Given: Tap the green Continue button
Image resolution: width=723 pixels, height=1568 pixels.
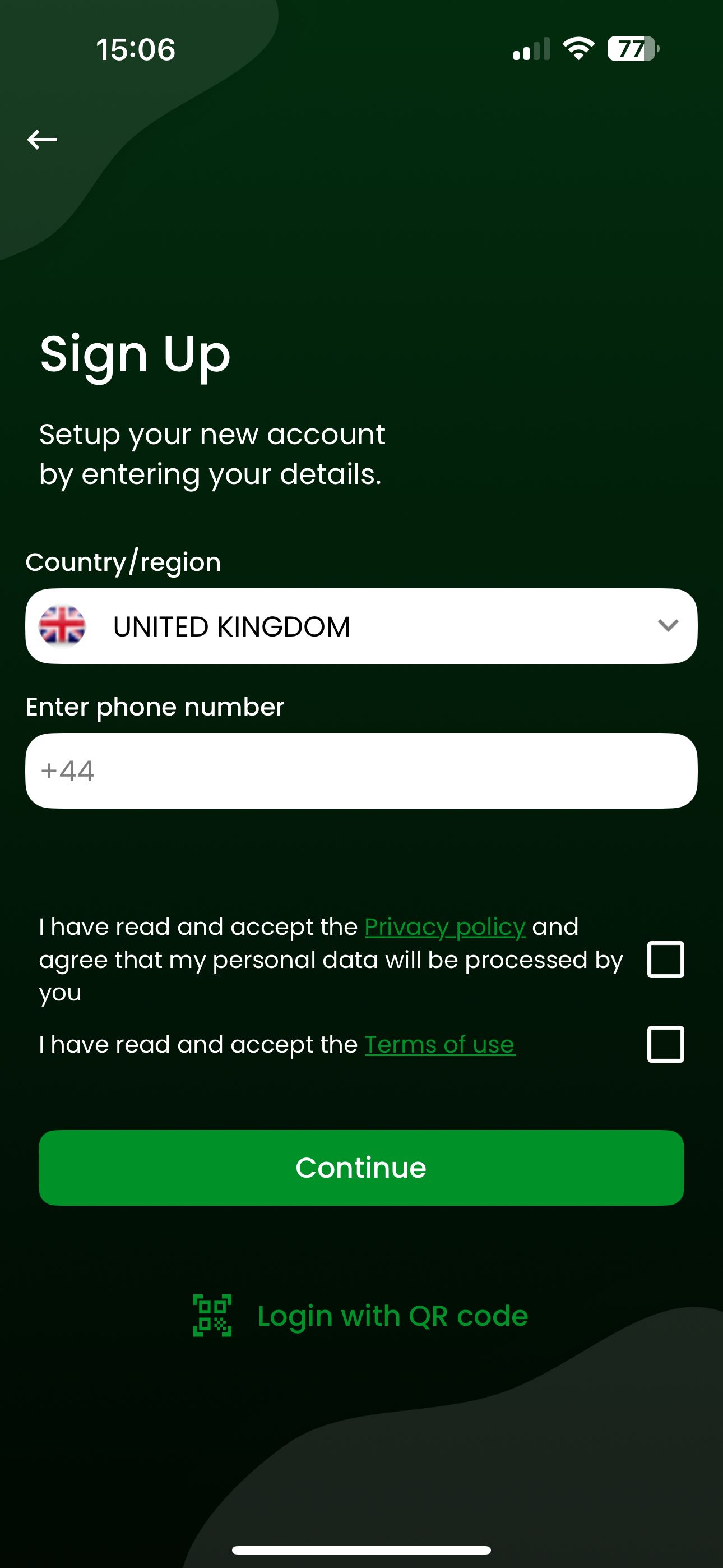Looking at the screenshot, I should pyautogui.click(x=361, y=1168).
